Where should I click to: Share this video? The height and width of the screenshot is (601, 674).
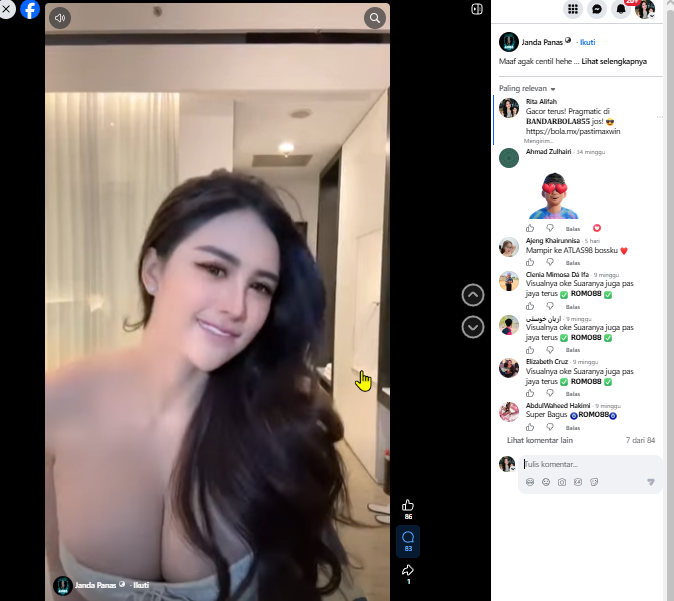tap(408, 570)
